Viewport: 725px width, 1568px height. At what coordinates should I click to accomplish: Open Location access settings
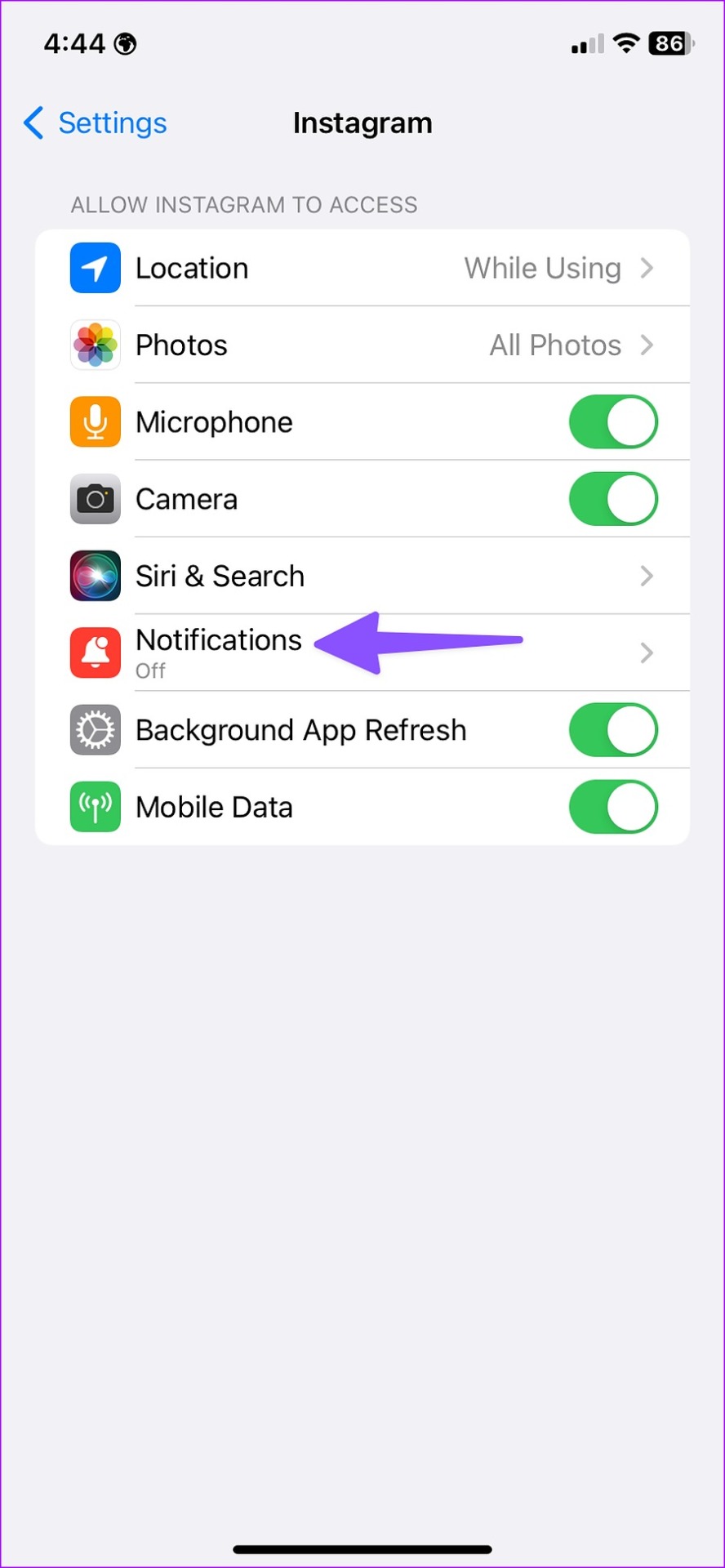coord(362,268)
